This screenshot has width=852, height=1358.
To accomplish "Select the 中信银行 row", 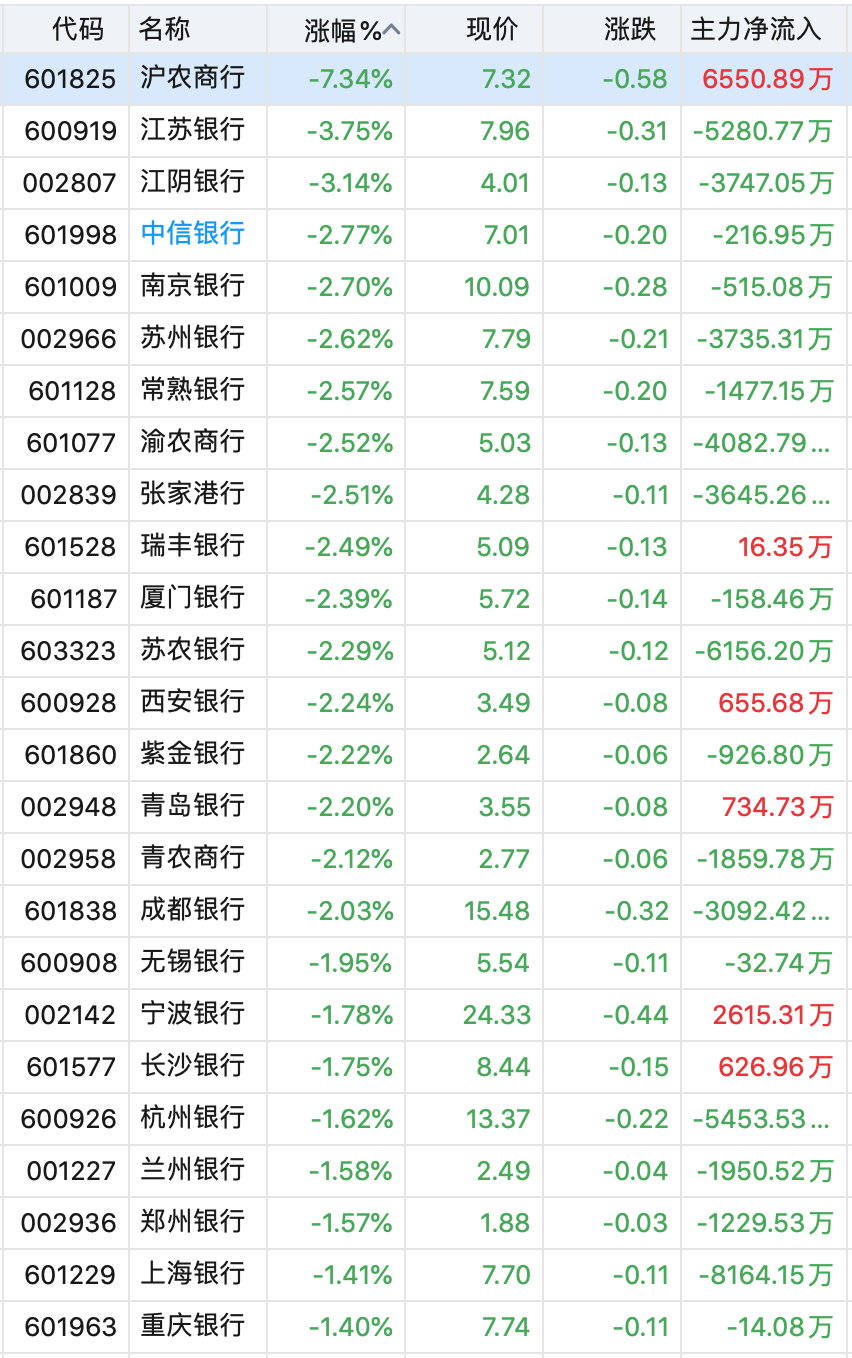I will point(192,234).
